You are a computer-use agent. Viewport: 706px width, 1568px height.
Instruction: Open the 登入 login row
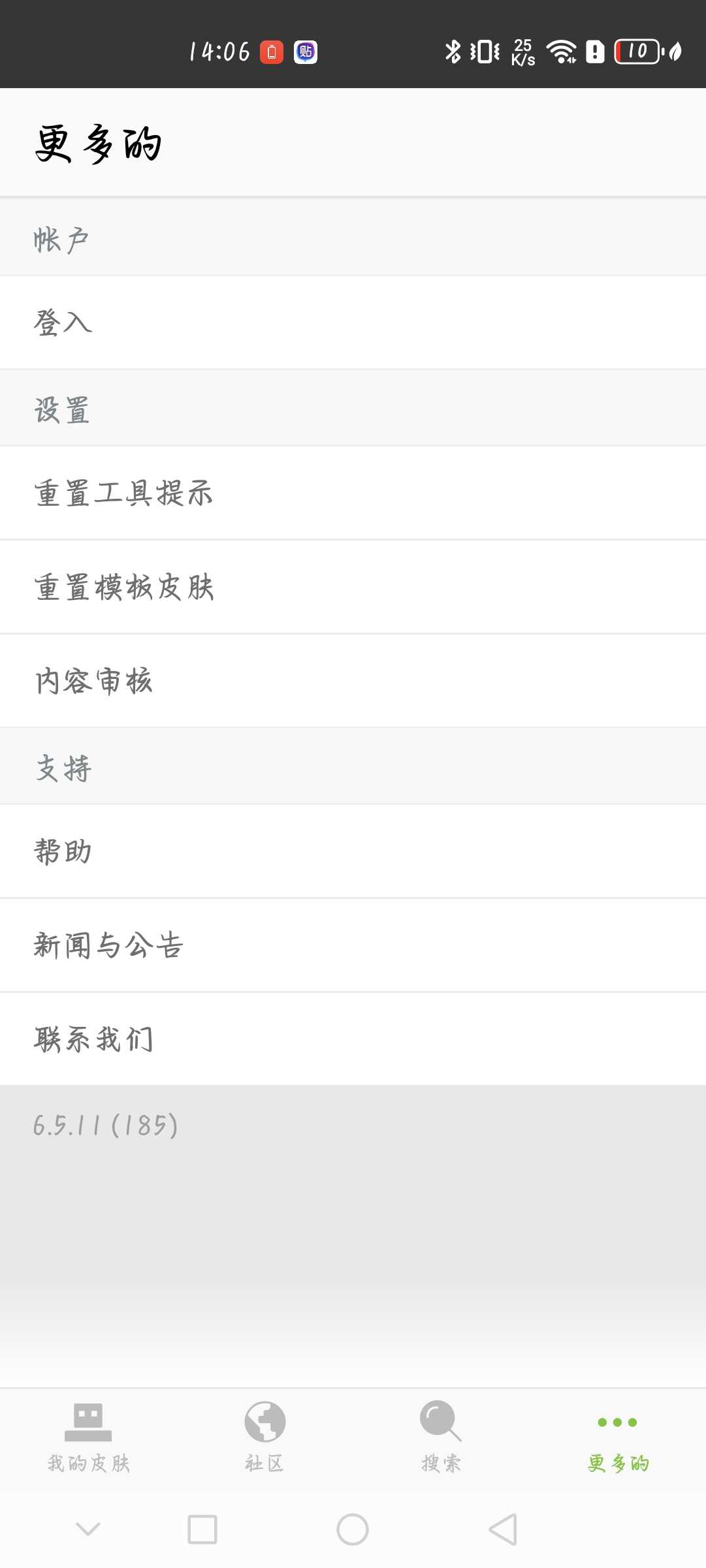coord(353,322)
